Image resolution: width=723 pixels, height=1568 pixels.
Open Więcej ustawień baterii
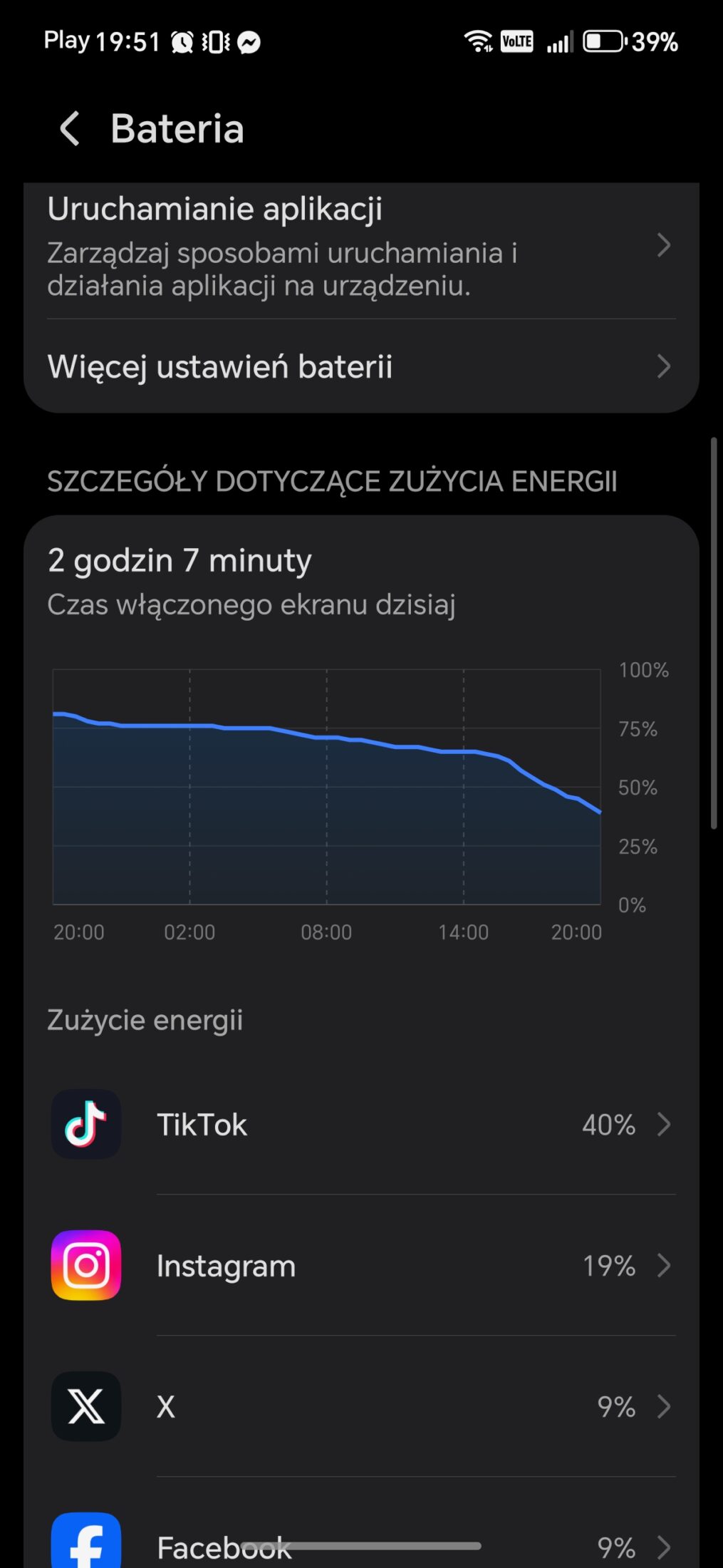point(361,366)
